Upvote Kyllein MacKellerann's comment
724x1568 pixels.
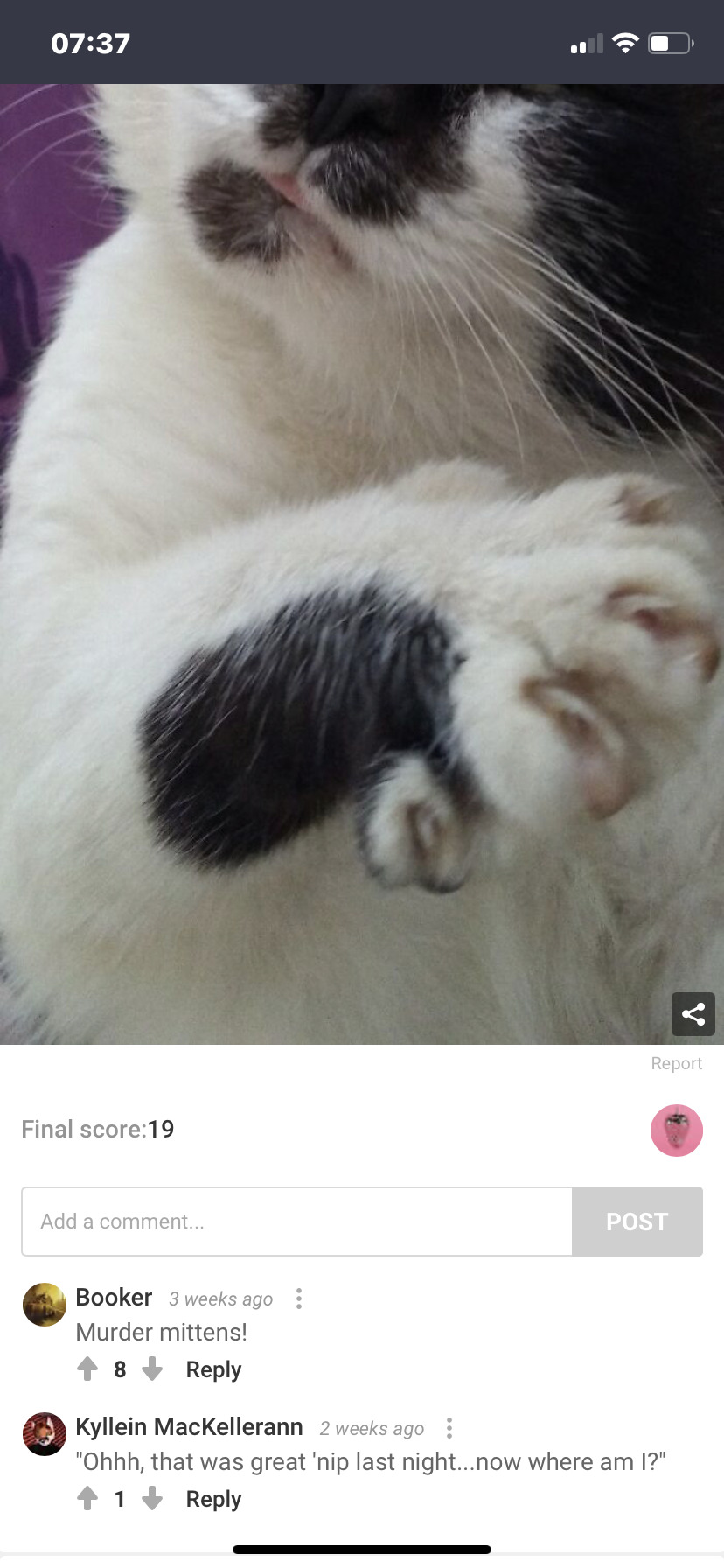(x=87, y=1498)
